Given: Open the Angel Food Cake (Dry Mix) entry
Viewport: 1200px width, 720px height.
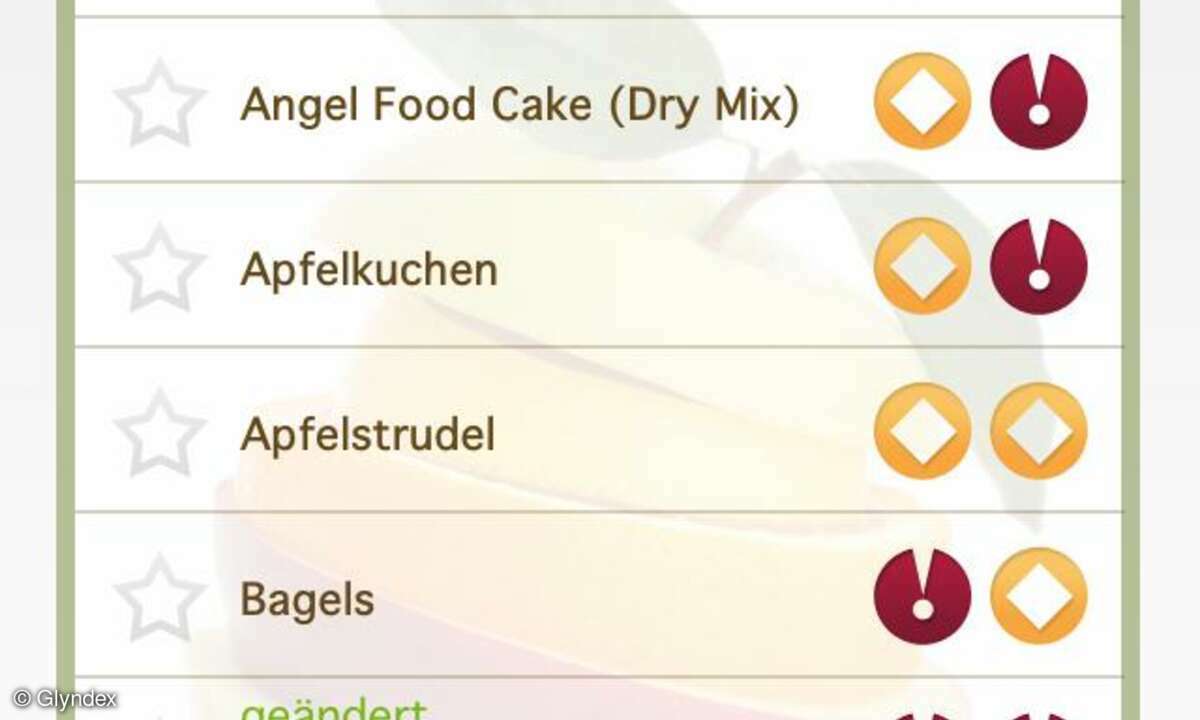Looking at the screenshot, I should pos(519,104).
